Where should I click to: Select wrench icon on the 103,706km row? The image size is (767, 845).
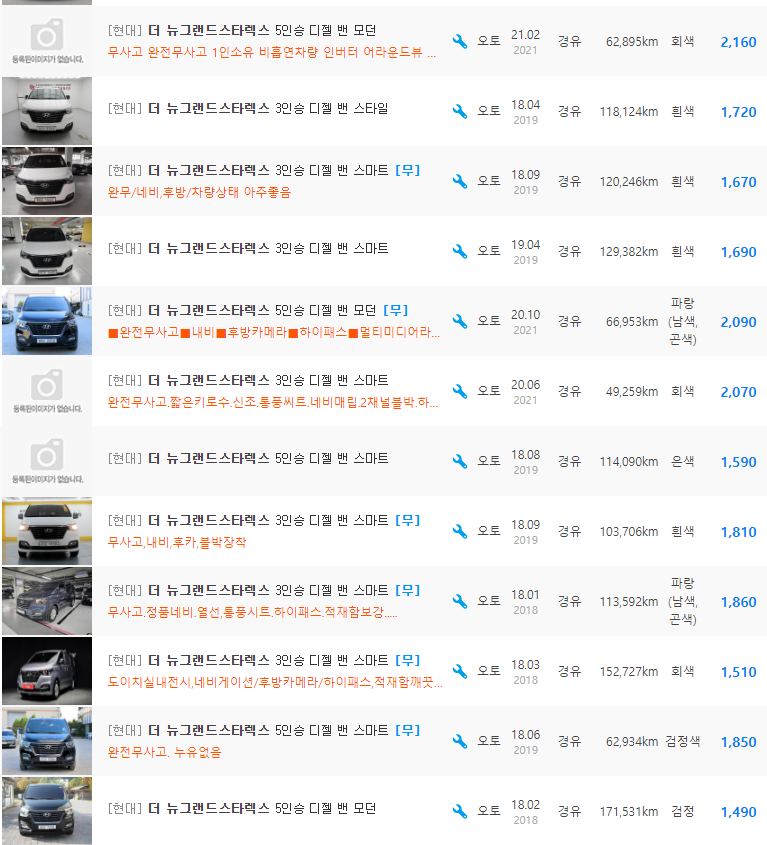459,530
